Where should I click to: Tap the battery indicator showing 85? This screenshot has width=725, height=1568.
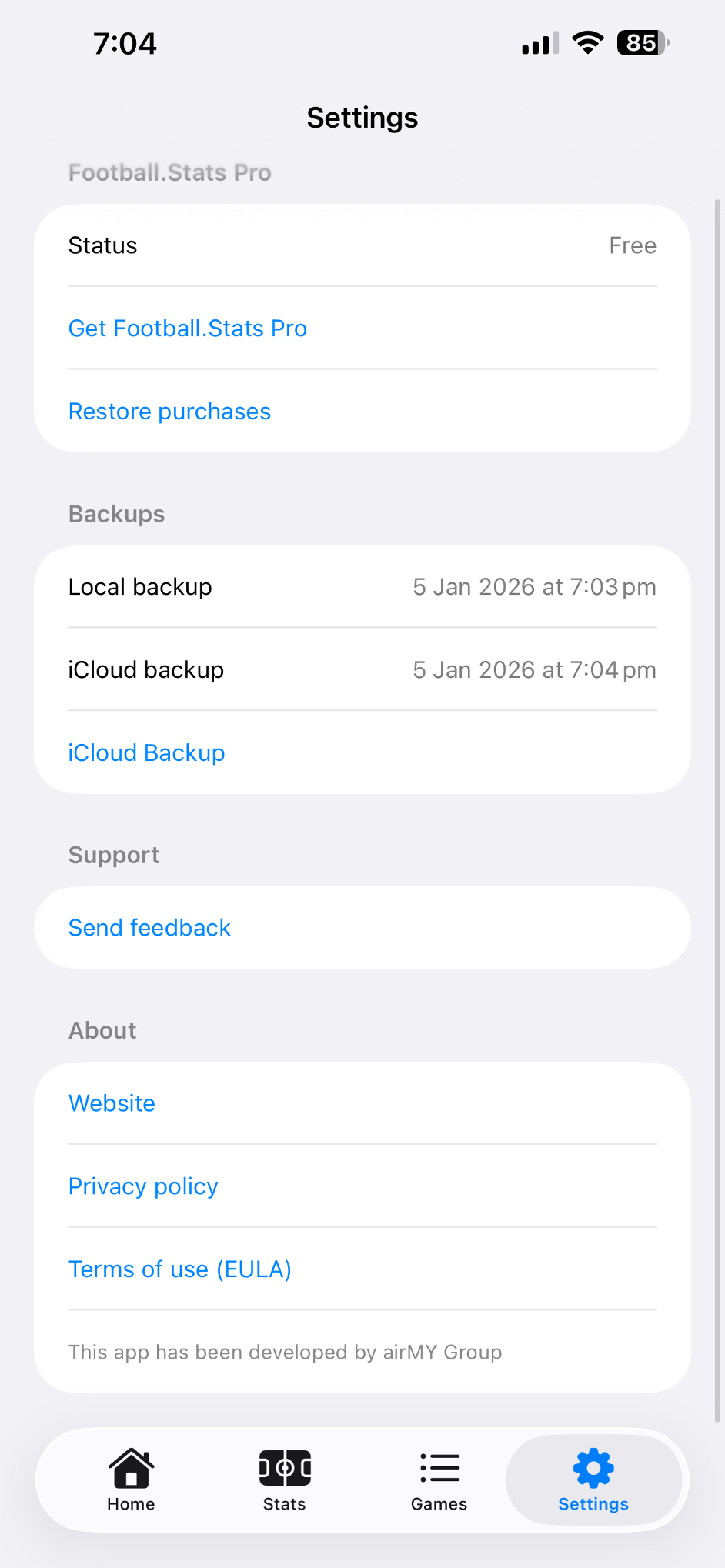pos(639,43)
